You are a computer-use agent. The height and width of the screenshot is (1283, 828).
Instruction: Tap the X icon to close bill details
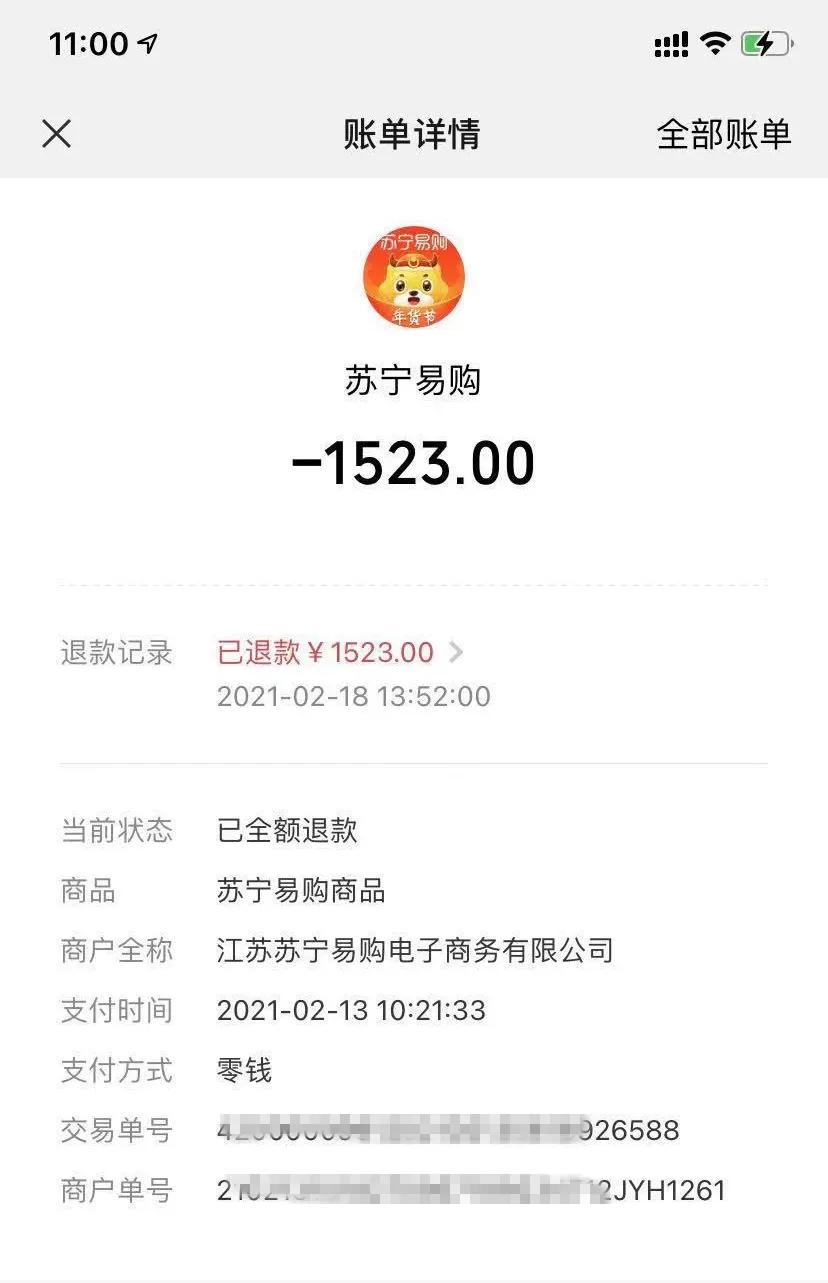(x=57, y=135)
